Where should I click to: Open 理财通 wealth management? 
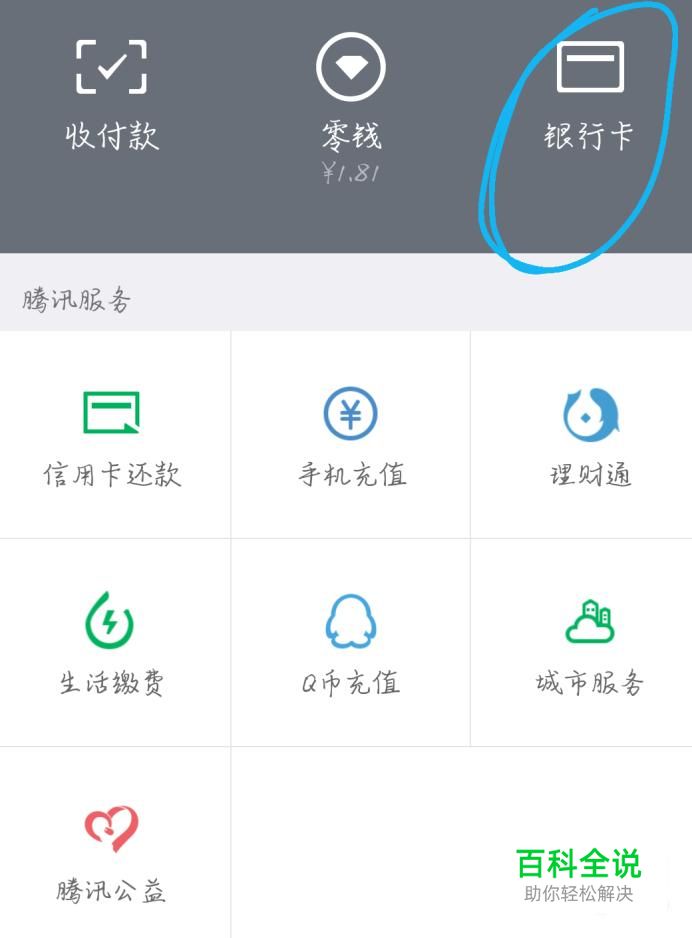(590, 436)
